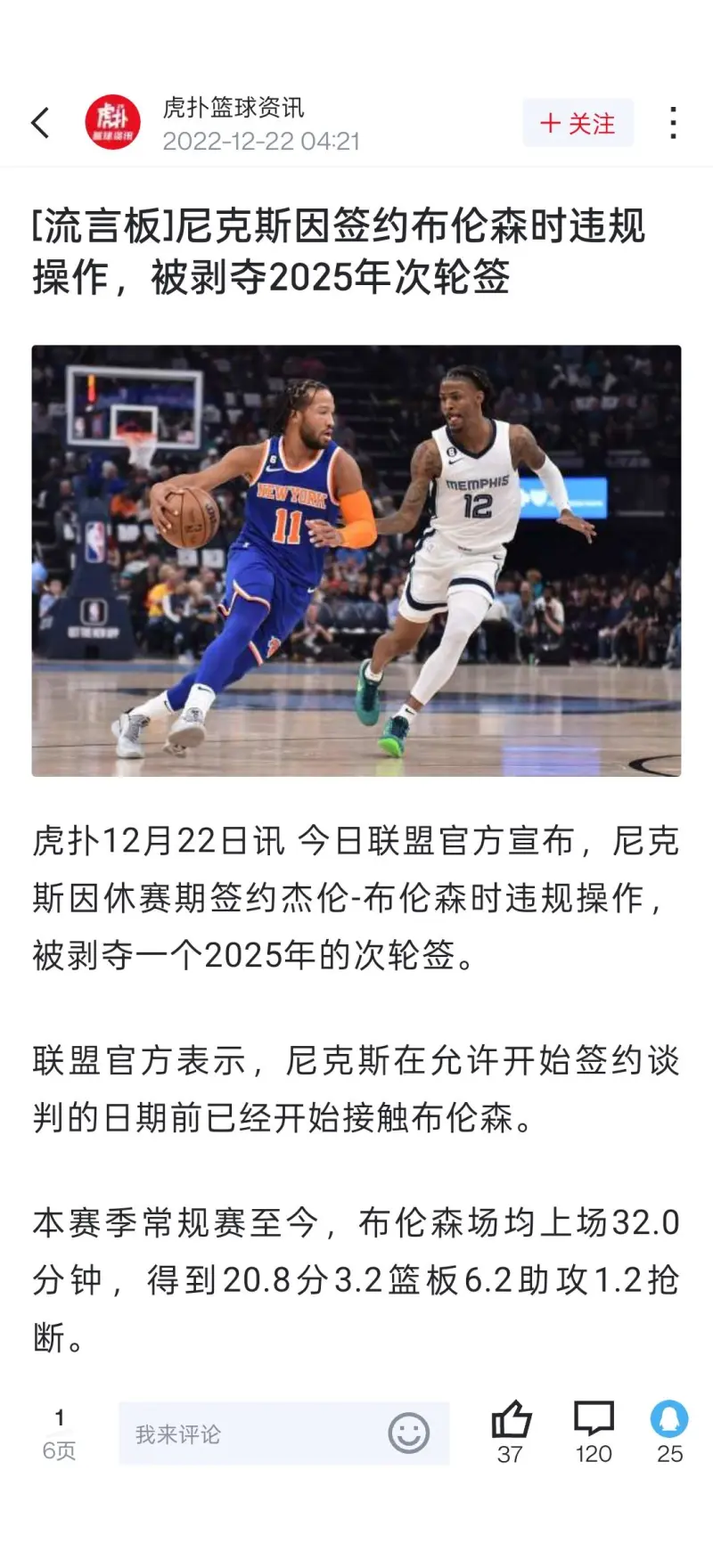Screen dimensions: 713x1568
Task: Open the emoji smiley picker
Action: point(409,1433)
